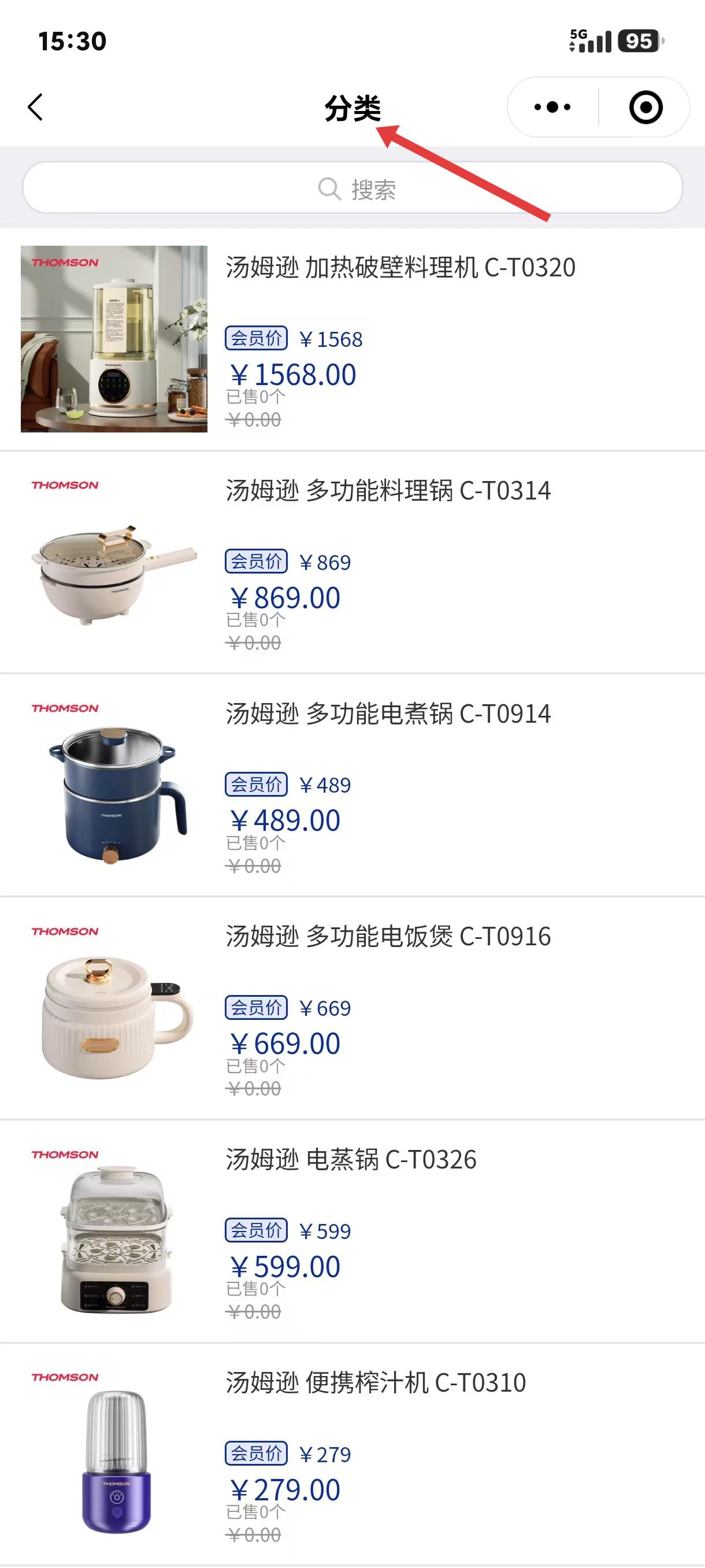Tap the 搜索 search box

coord(353,188)
